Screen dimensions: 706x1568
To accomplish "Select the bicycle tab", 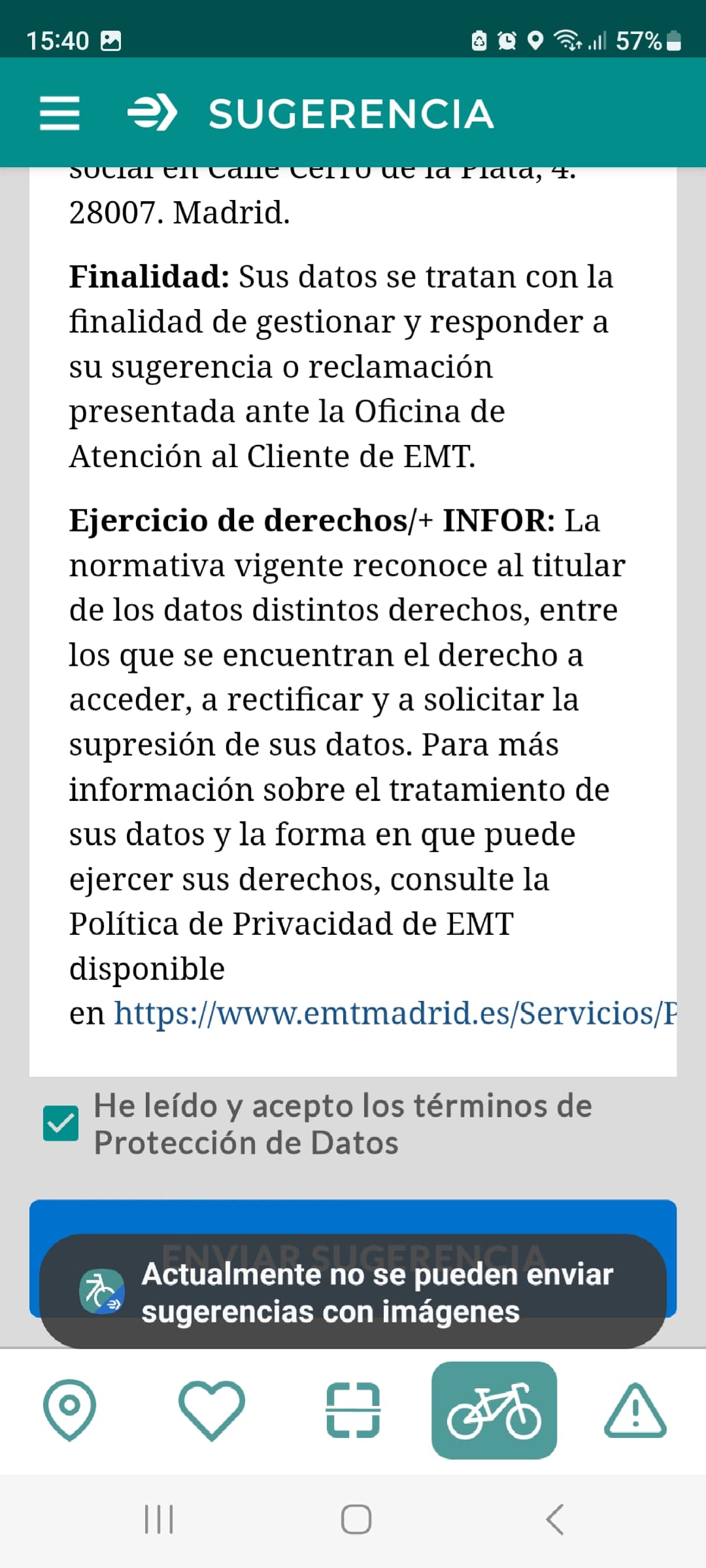I will [494, 1410].
